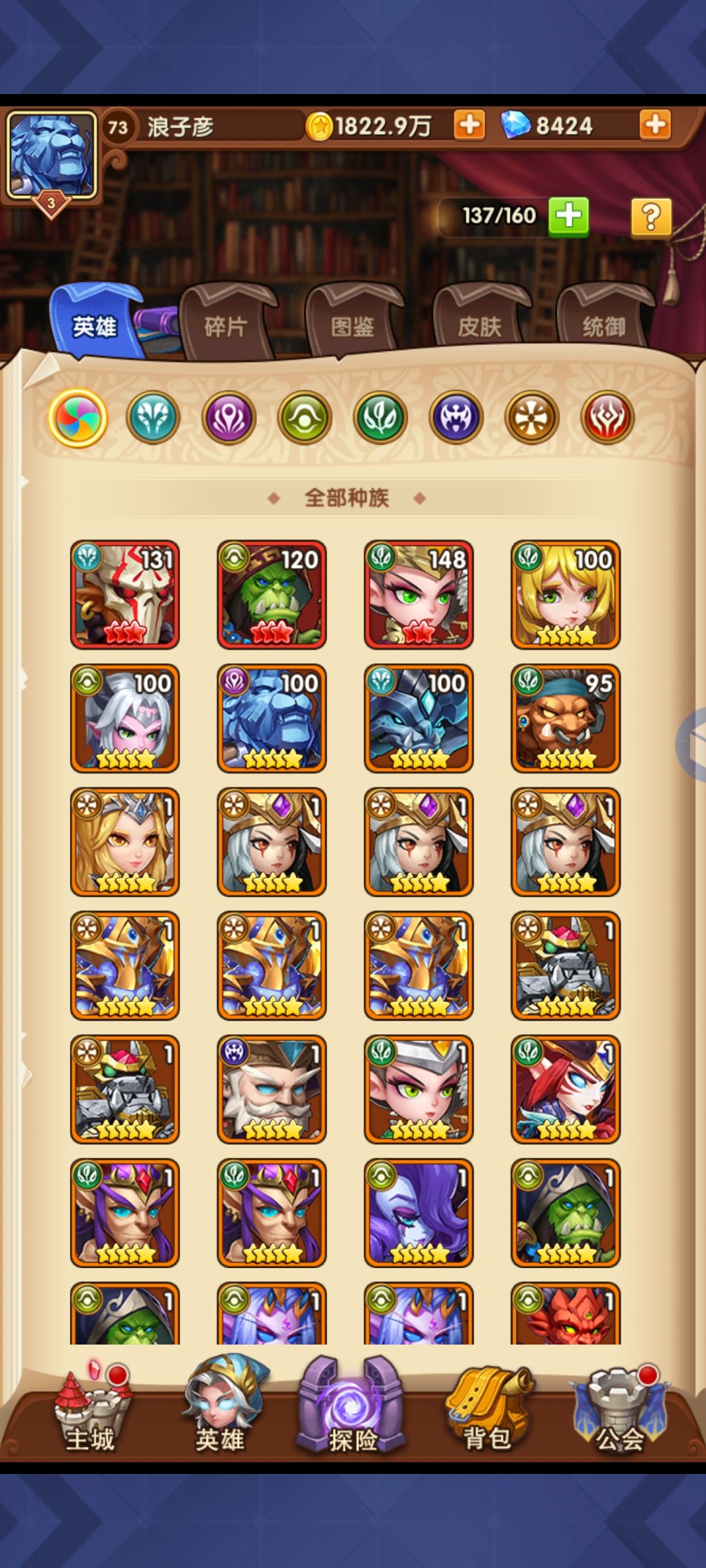Expand hero capacity with green plus
This screenshot has width=706, height=1568.
pos(568,216)
